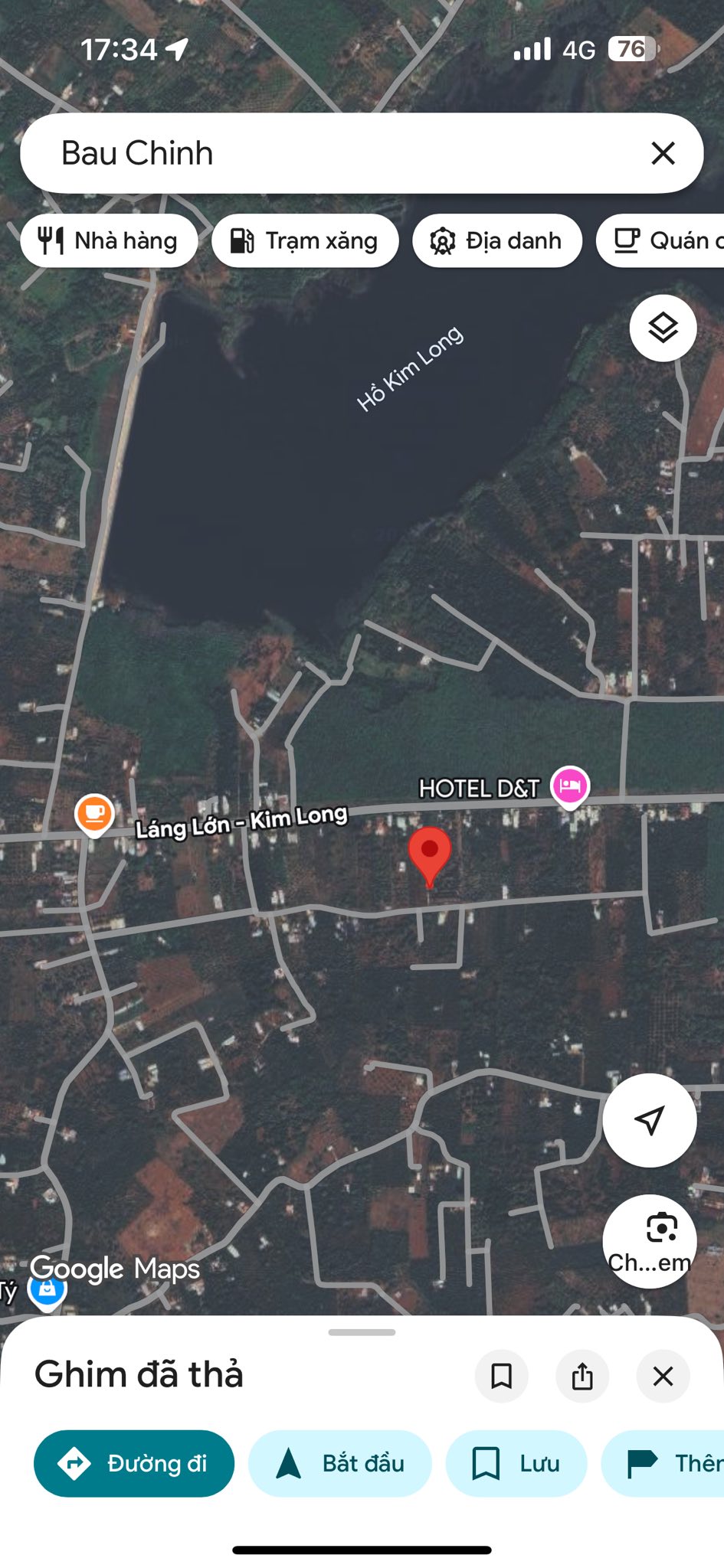Choose the Địa danh chip
Screen dimensions: 724x1568
(497, 241)
